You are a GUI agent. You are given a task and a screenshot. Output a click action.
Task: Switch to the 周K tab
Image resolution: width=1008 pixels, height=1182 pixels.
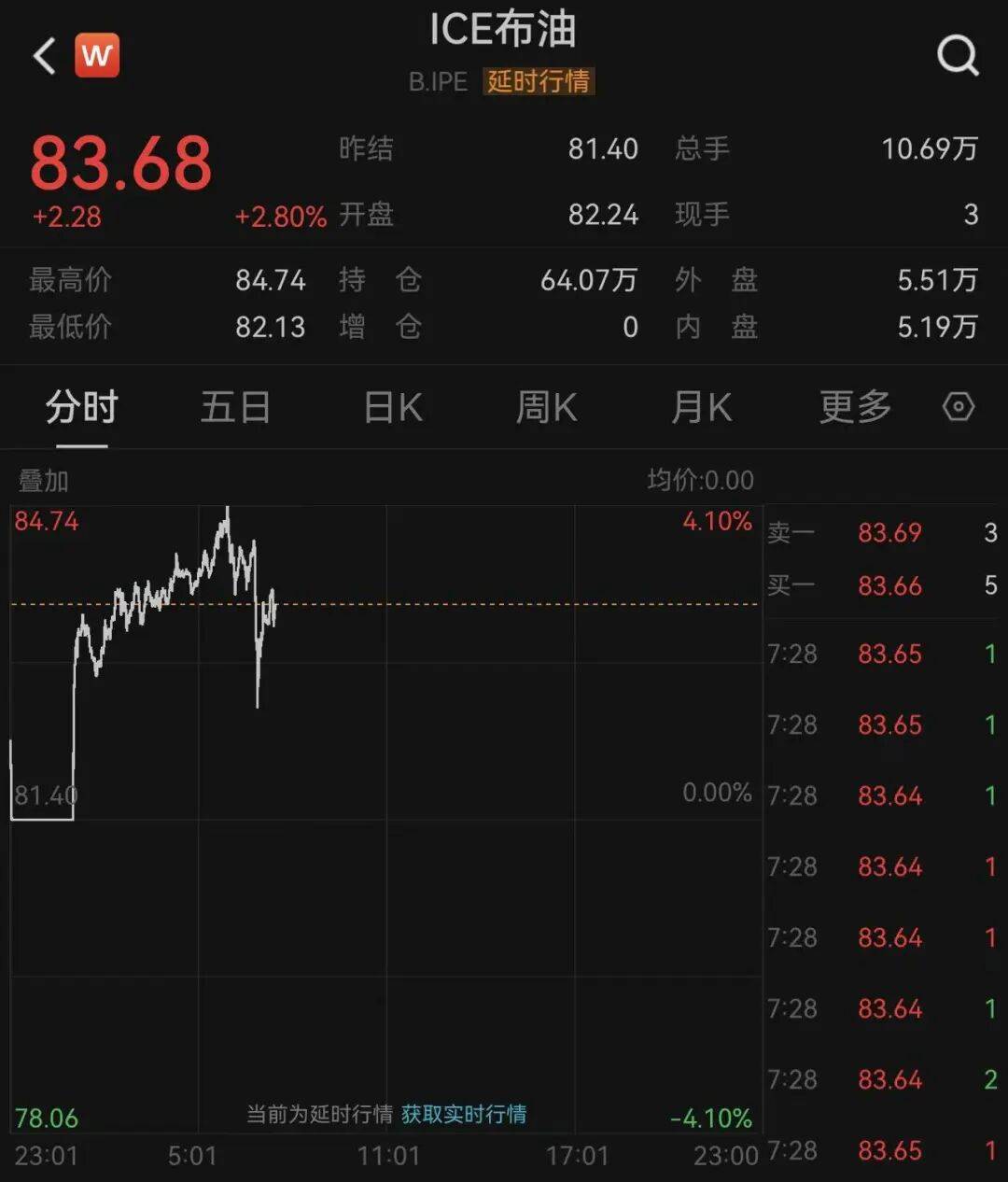(x=546, y=407)
